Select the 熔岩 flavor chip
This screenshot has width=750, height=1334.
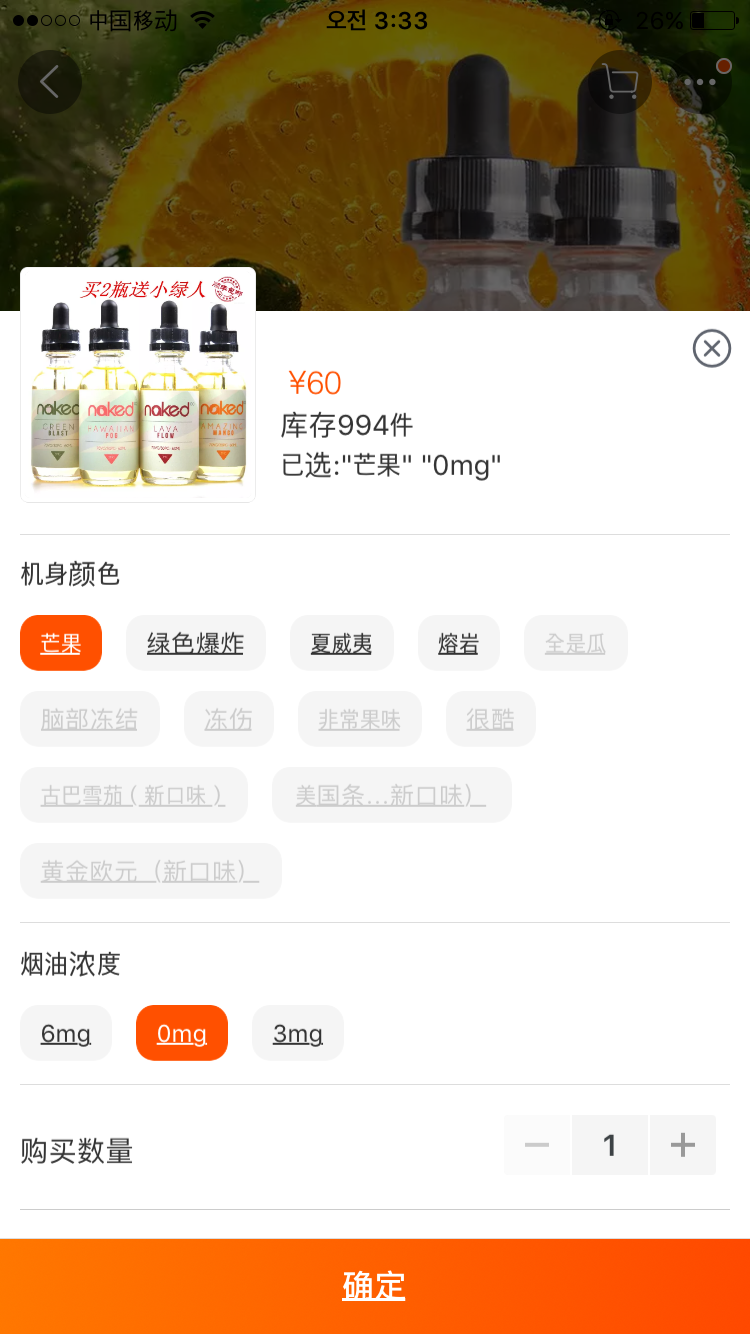pos(459,643)
